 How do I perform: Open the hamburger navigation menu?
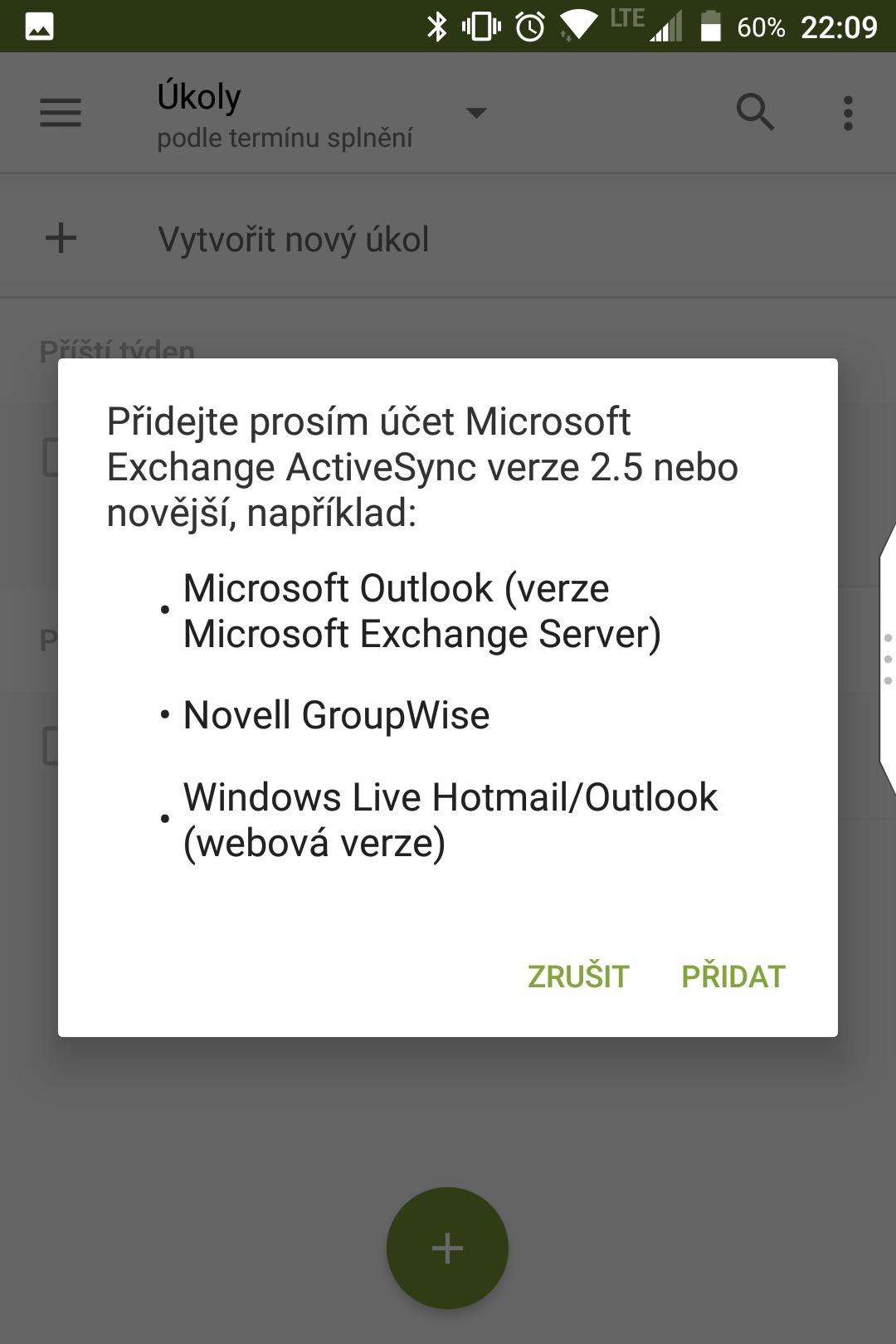coord(61,113)
